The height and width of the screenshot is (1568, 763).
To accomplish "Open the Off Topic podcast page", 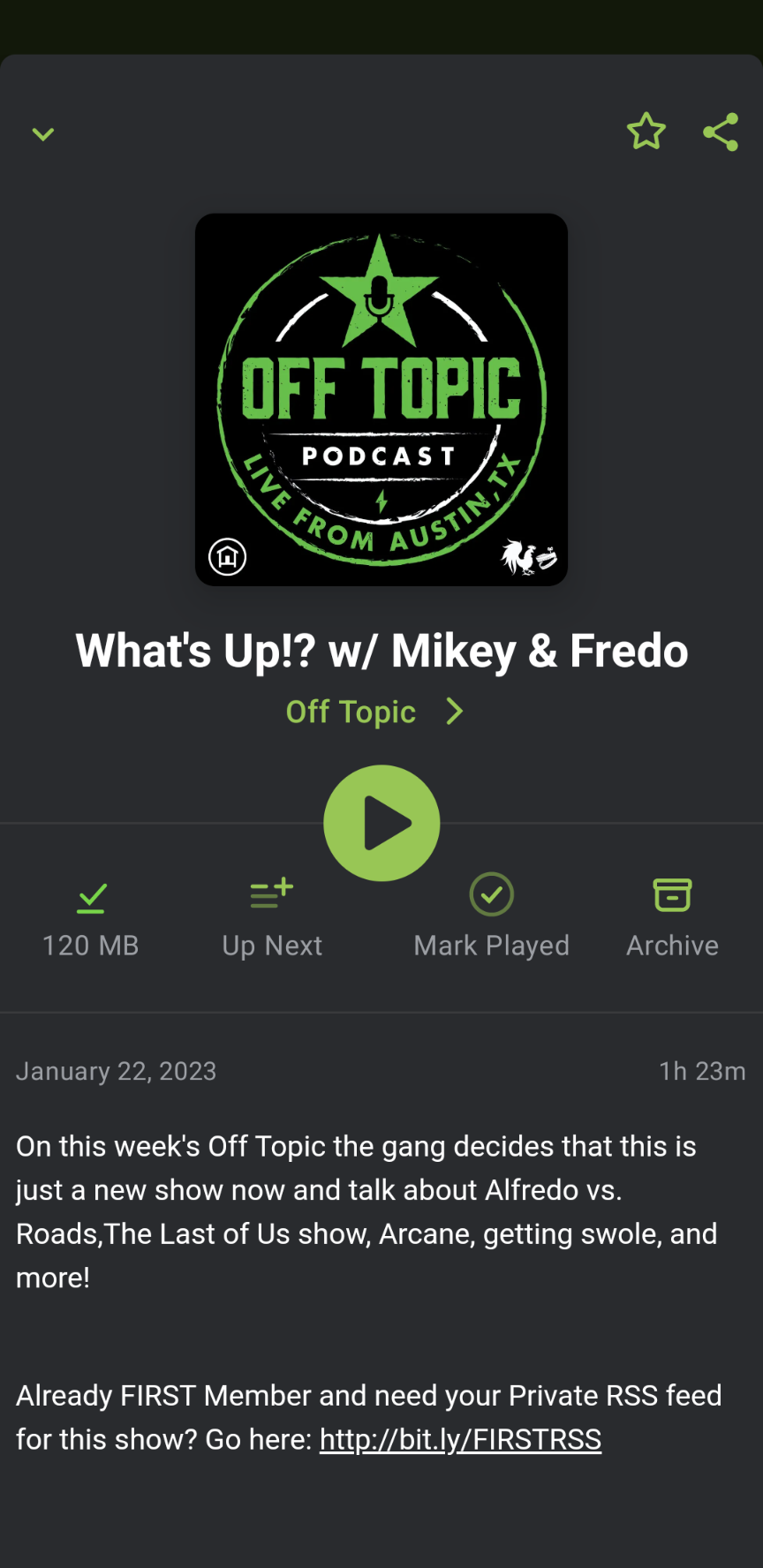I will point(373,712).
